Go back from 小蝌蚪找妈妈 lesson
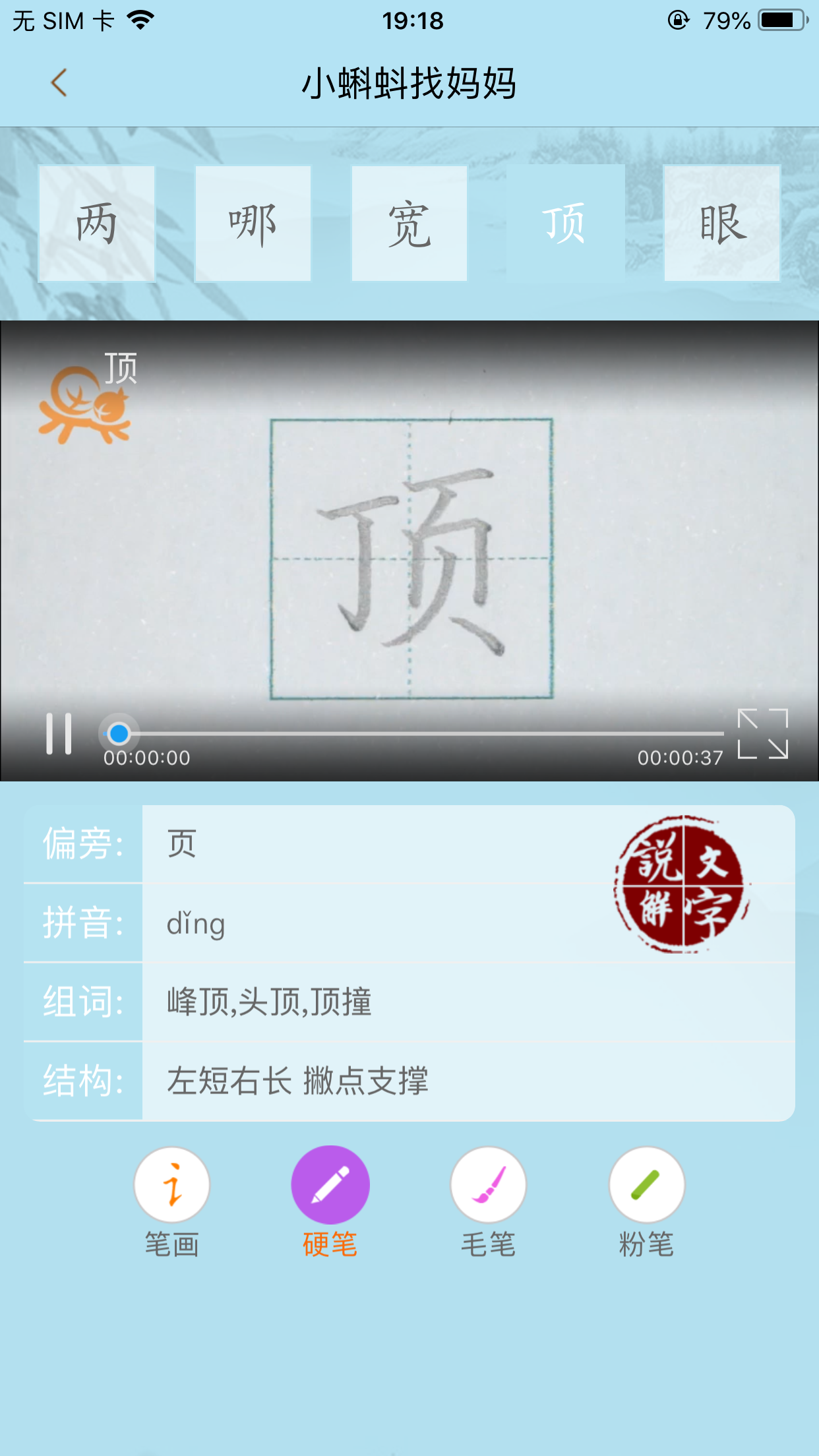Viewport: 819px width, 1456px height. tap(59, 83)
